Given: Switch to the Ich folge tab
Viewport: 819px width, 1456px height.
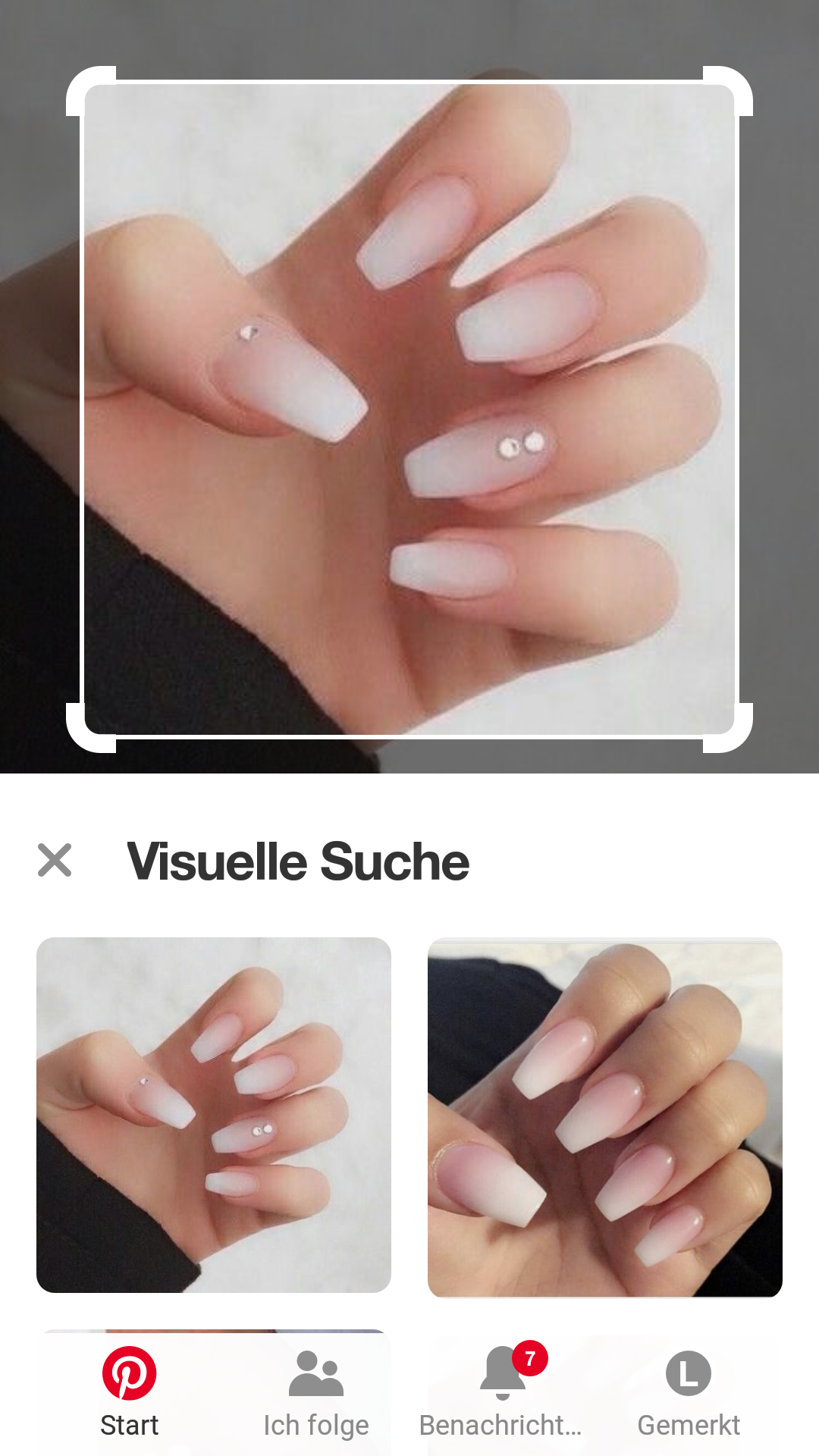Looking at the screenshot, I should point(315,1392).
